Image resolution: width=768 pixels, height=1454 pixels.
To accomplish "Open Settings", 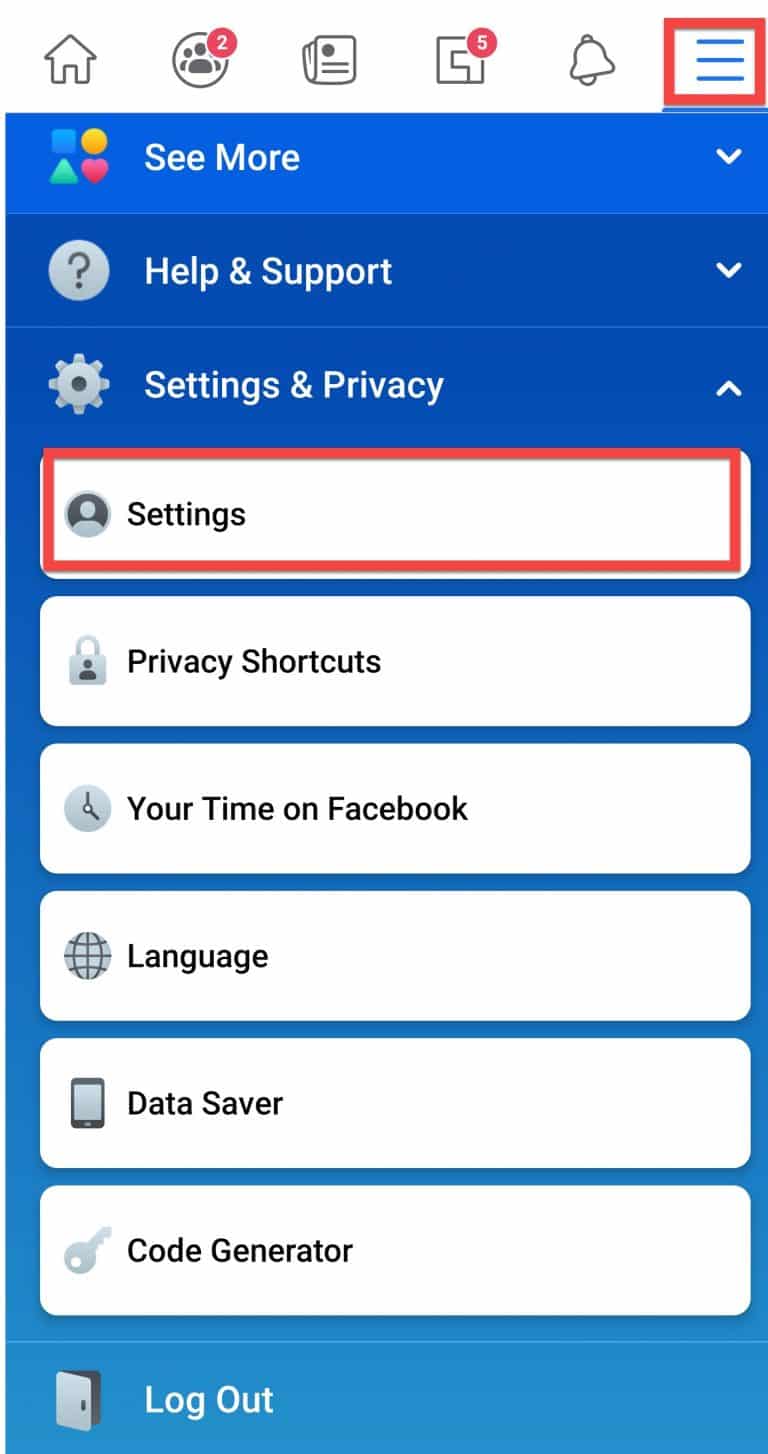I will [x=395, y=514].
